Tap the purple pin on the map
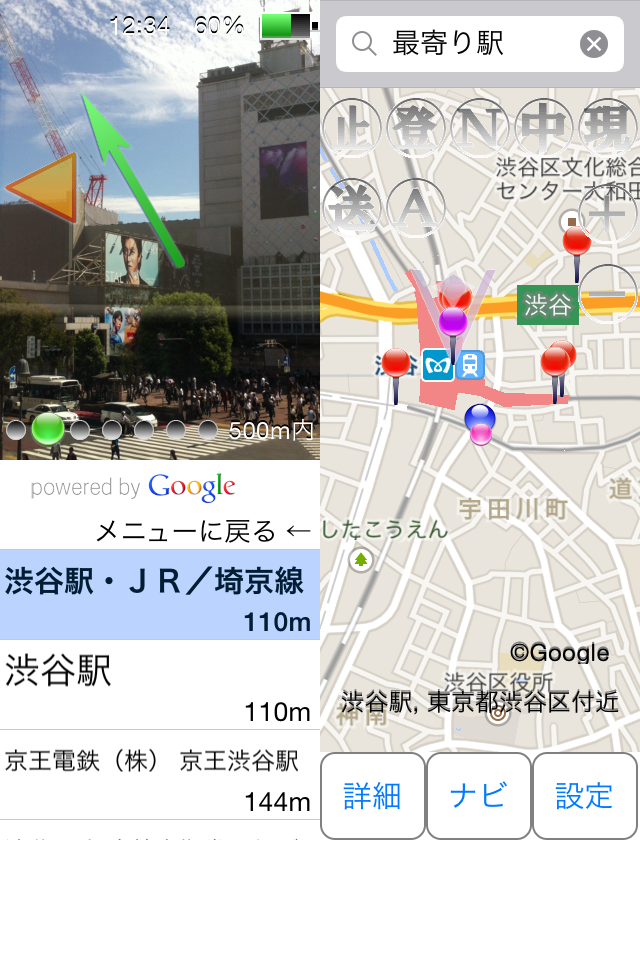The image size is (640, 960). [x=453, y=322]
